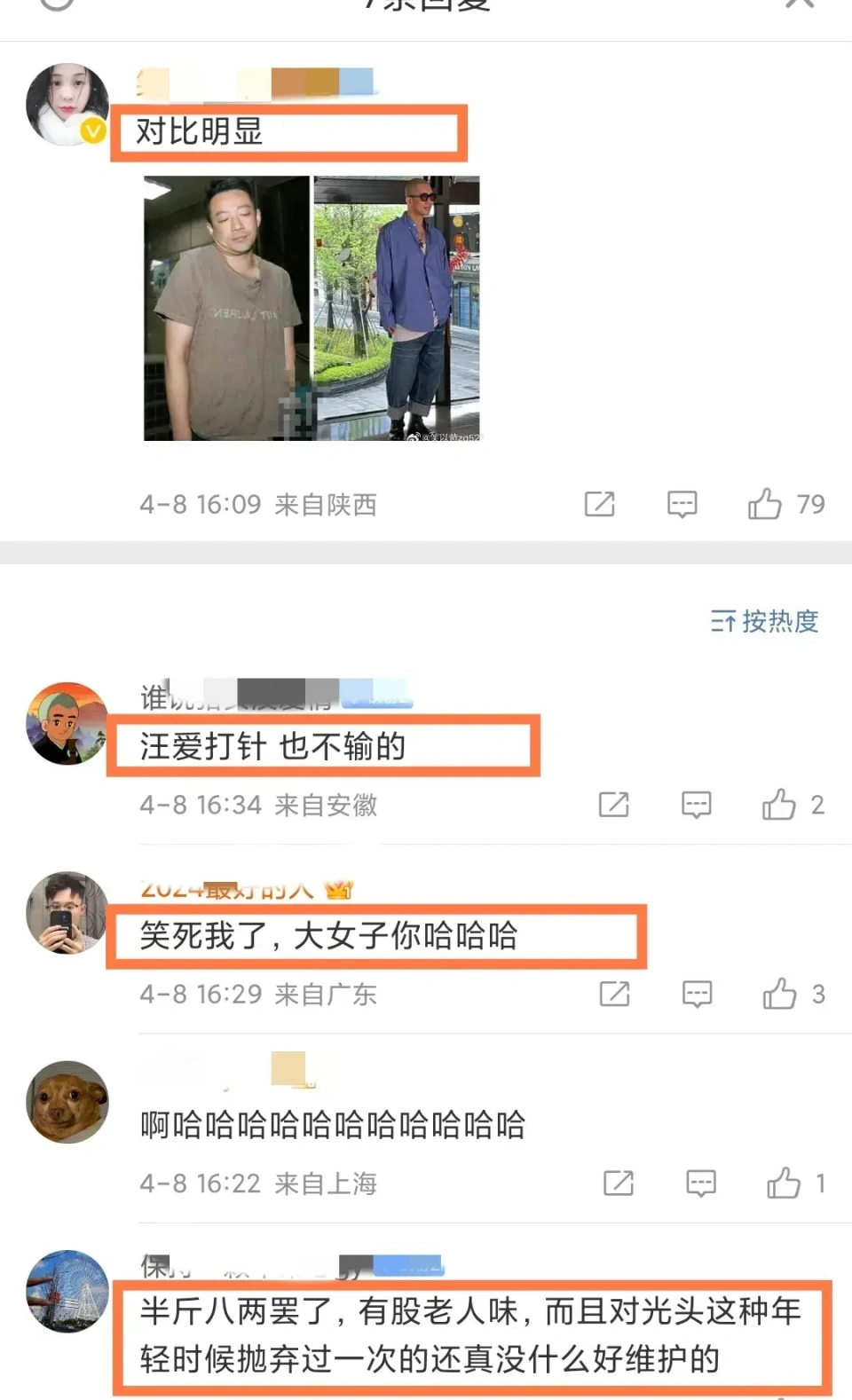Share the "汪爱打针 也不输的" reply
The width and height of the screenshot is (852, 1400).
pyautogui.click(x=613, y=805)
